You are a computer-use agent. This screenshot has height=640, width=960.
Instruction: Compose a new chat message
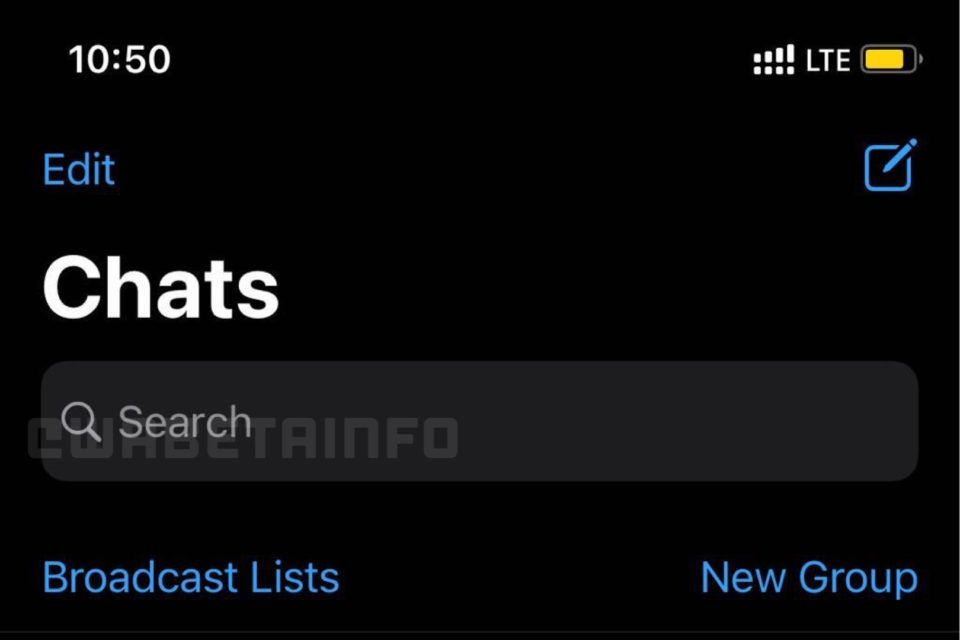(x=889, y=166)
